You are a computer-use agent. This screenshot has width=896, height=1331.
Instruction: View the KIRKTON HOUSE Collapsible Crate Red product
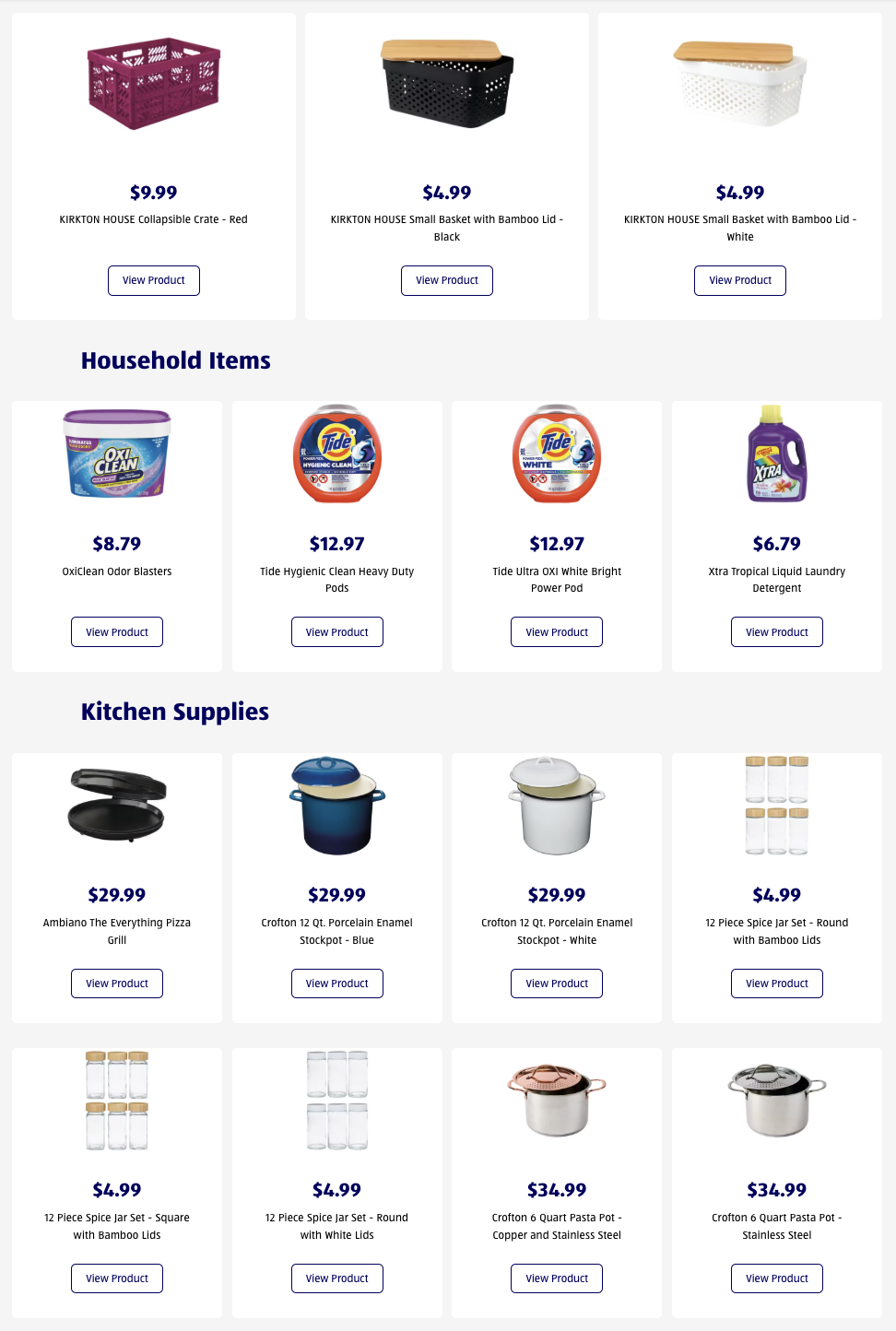pyautogui.click(x=154, y=280)
